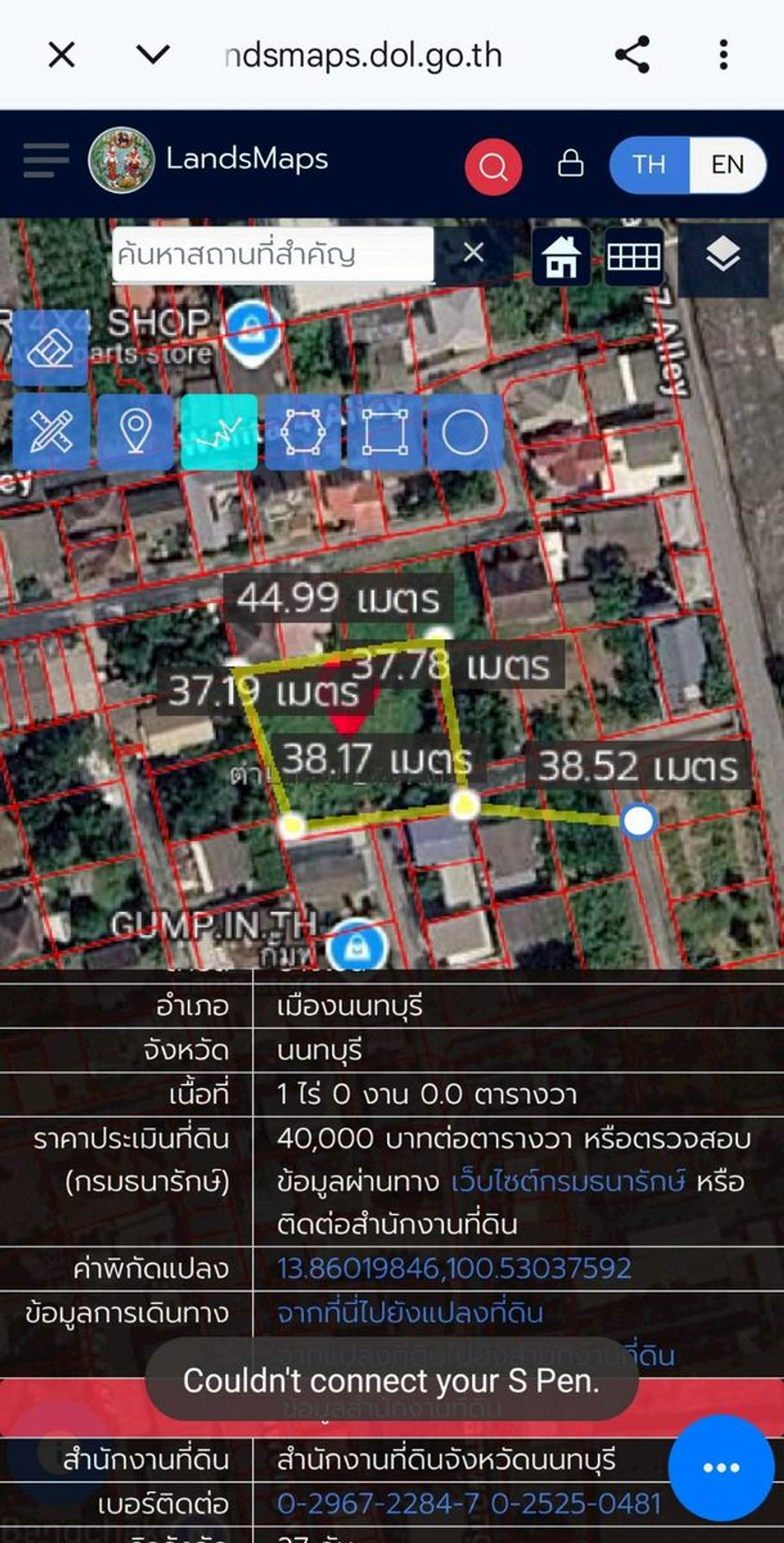Choose the circle drawing tool

tap(465, 432)
